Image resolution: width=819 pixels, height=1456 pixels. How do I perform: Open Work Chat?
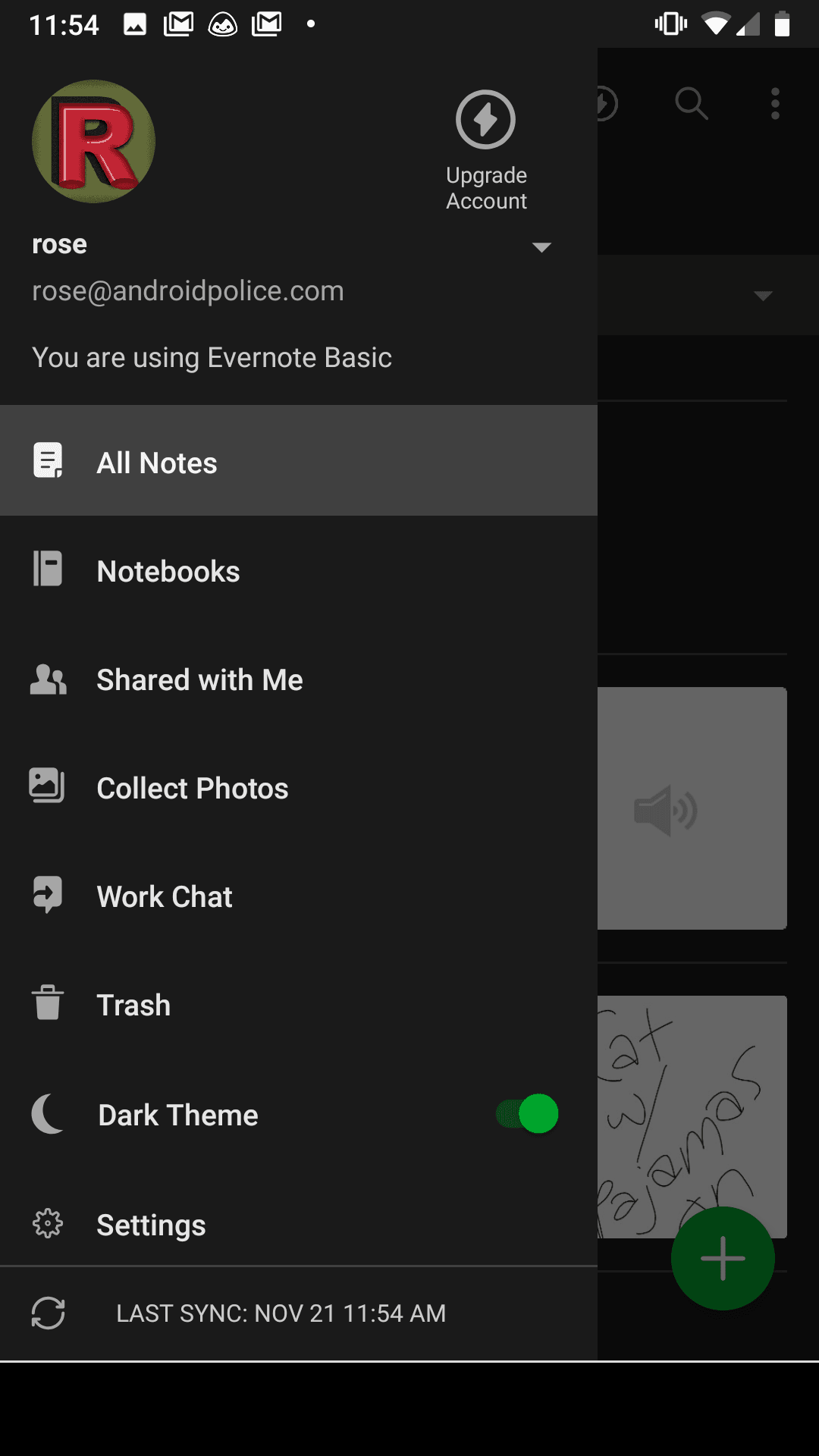(299, 896)
